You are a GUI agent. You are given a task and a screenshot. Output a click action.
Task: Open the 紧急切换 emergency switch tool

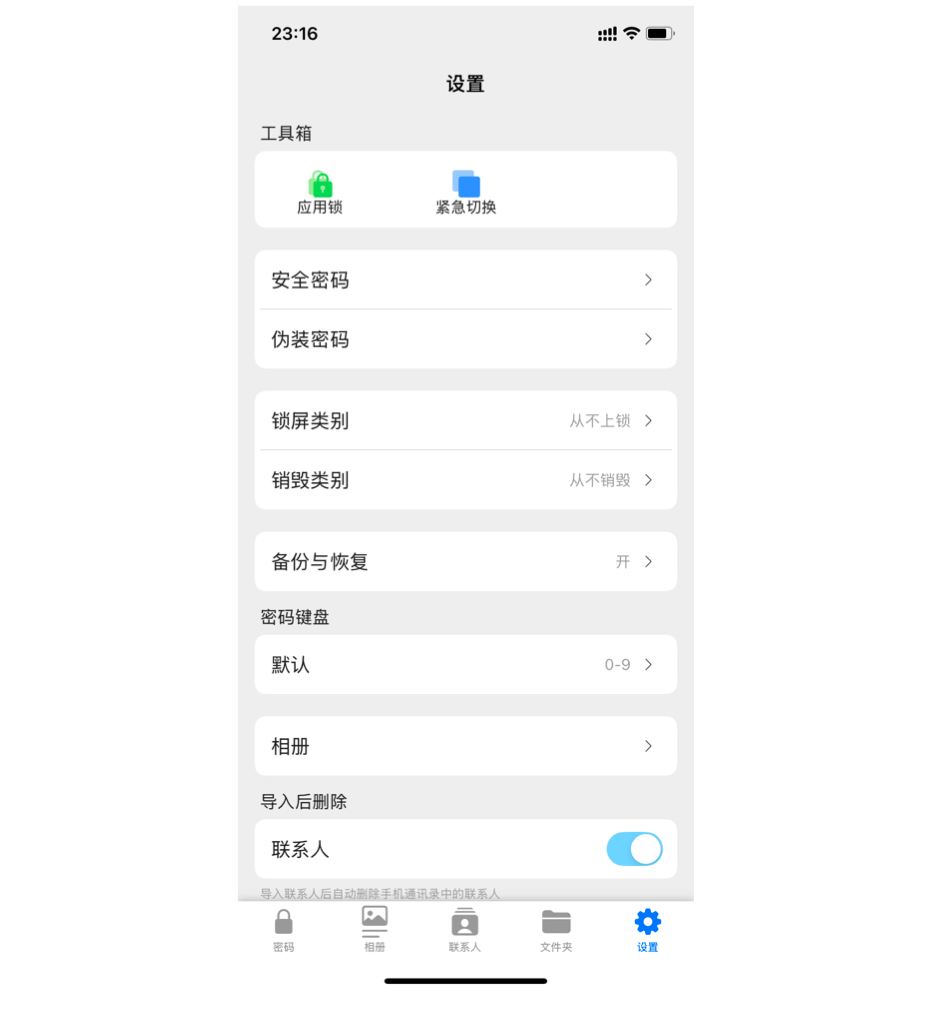[466, 192]
